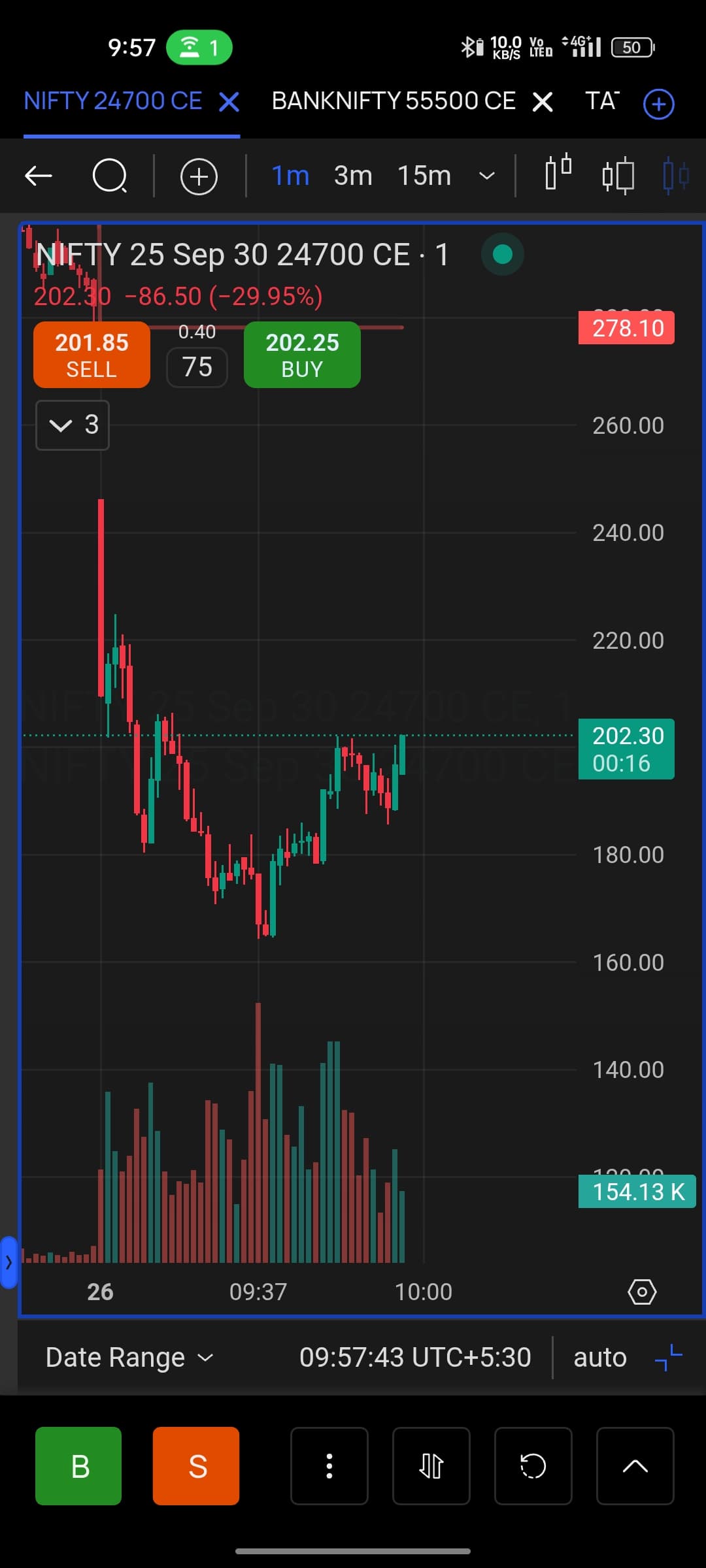
Task: Expand the timeframe dropdown
Action: tap(486, 176)
